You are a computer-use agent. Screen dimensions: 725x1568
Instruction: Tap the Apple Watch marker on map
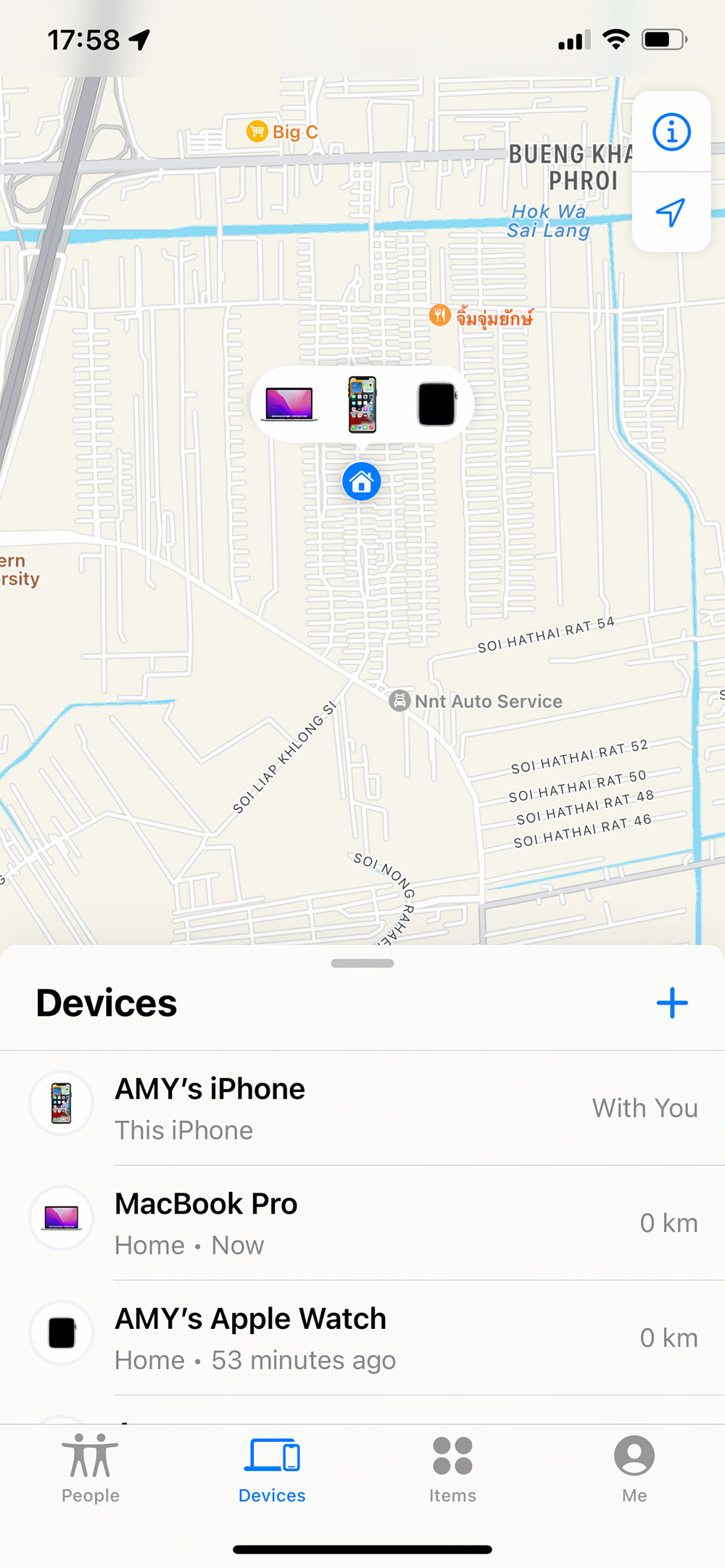(x=436, y=404)
